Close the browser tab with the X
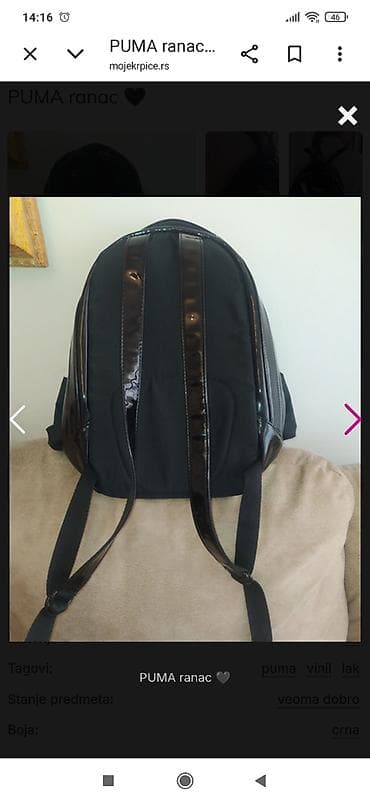This screenshot has height=803, width=370. click(30, 54)
